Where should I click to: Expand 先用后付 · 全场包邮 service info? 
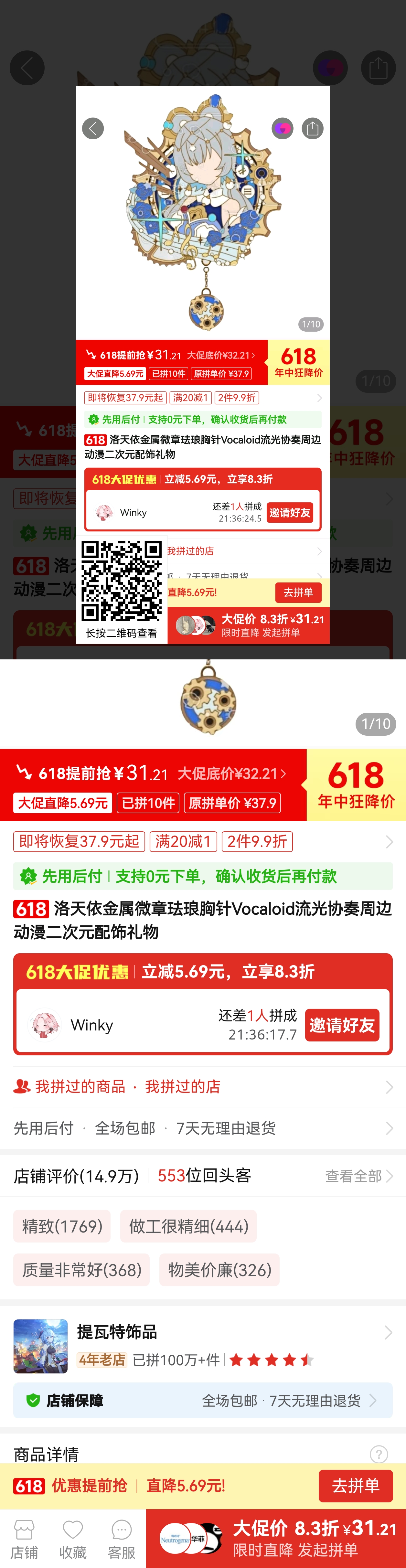[x=203, y=1128]
